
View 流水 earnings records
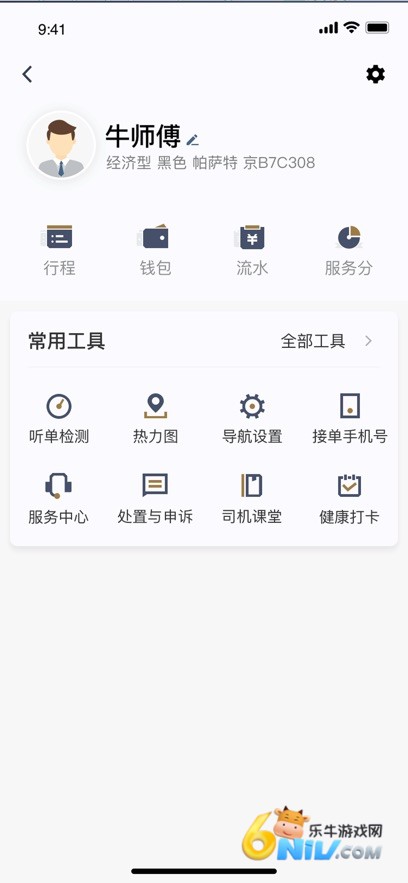[x=252, y=251]
